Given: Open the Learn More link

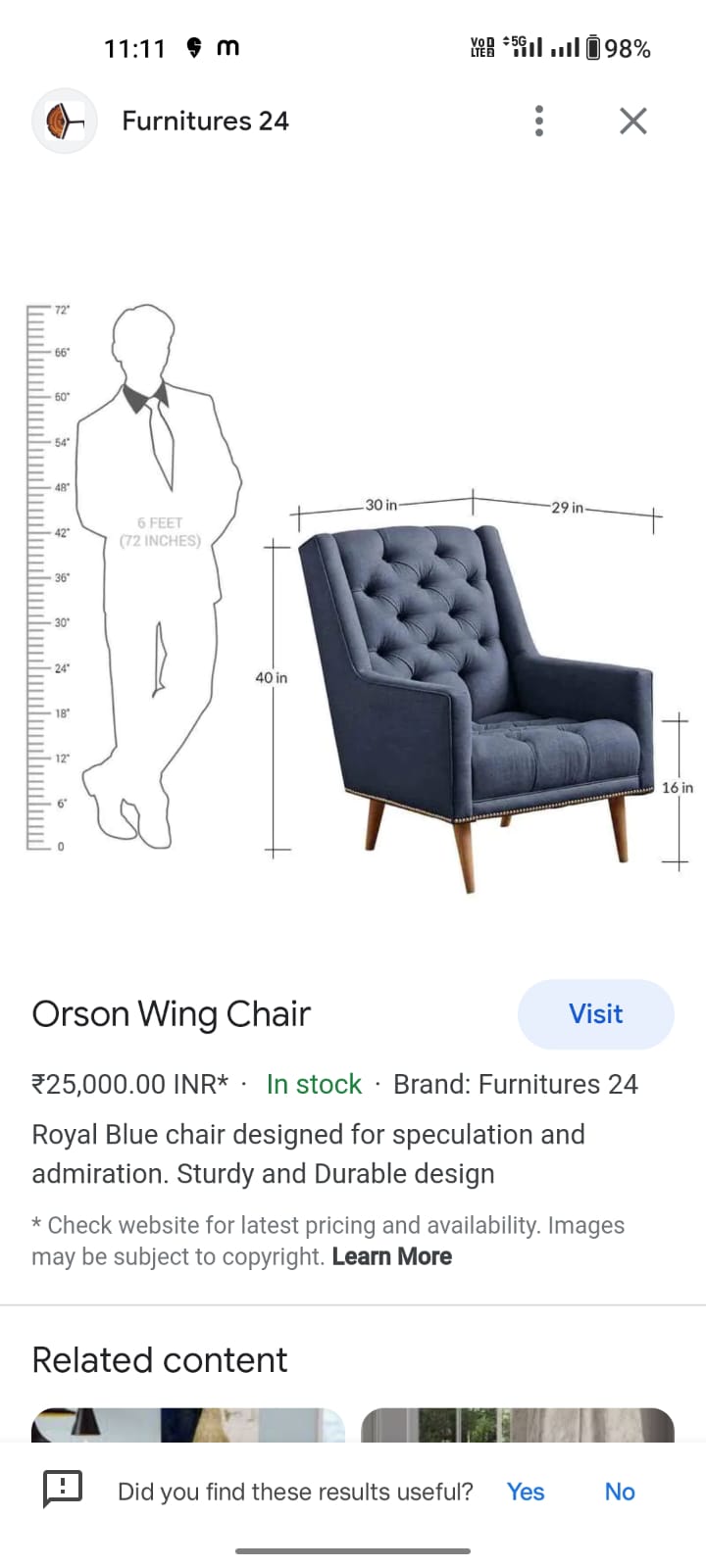Looking at the screenshot, I should pos(392,1257).
